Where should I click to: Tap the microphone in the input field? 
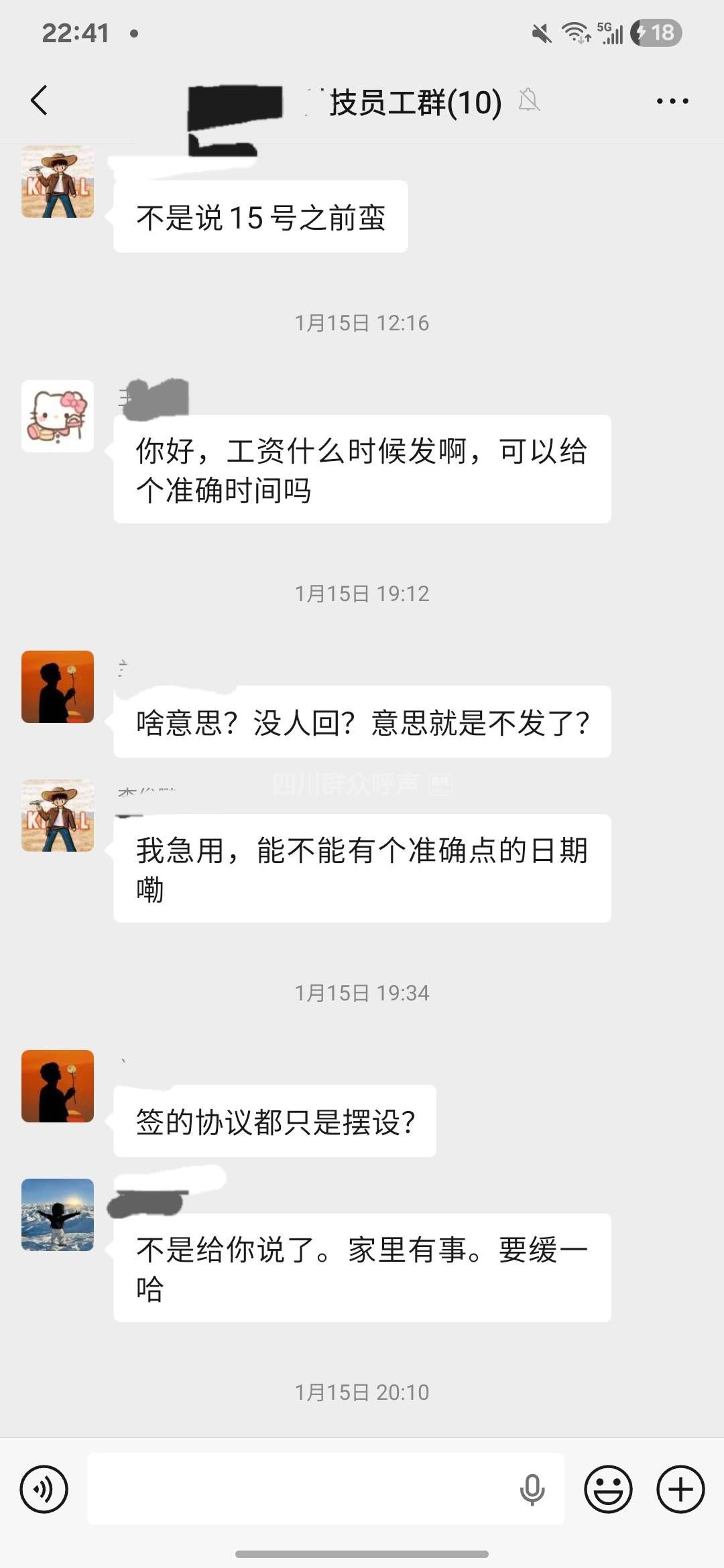532,1489
